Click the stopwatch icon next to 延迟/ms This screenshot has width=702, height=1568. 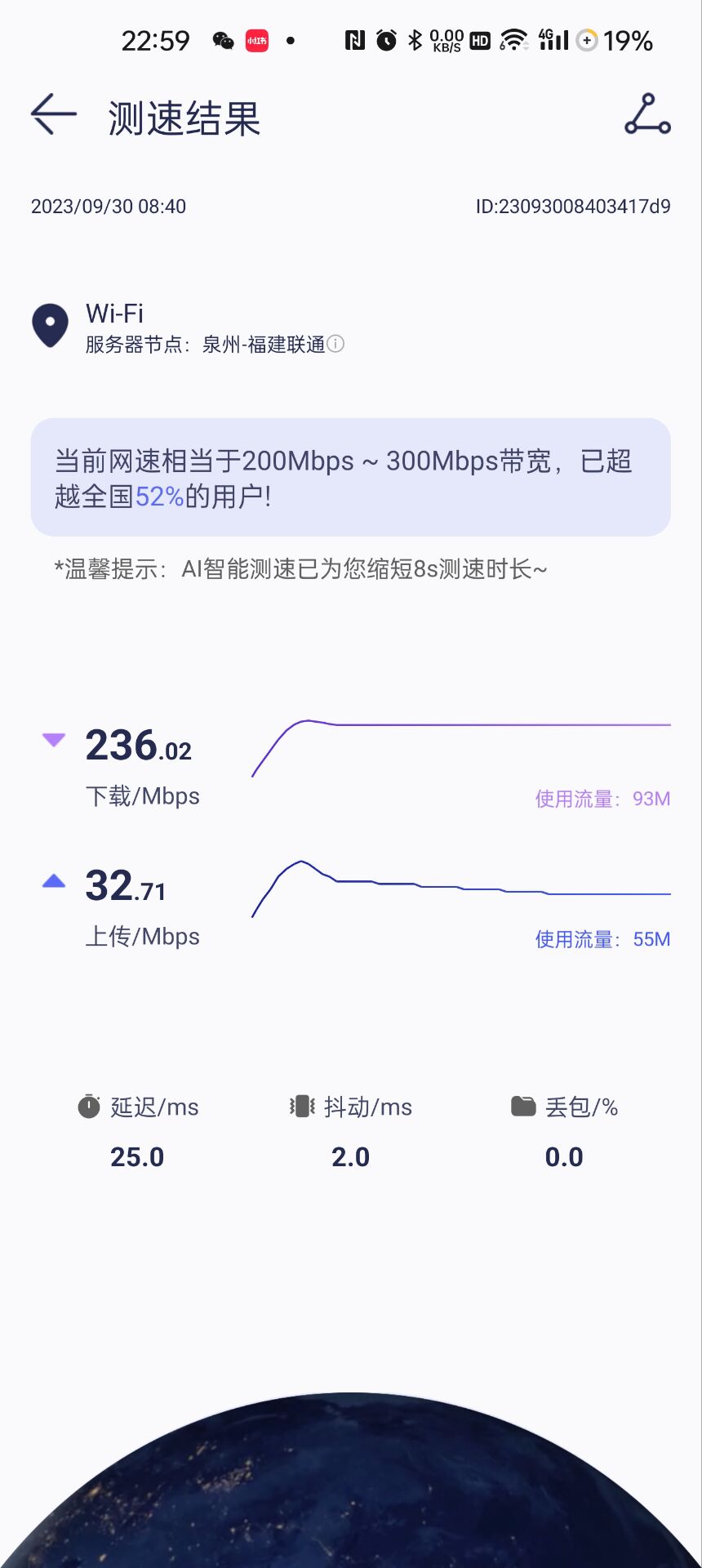[x=91, y=1107]
